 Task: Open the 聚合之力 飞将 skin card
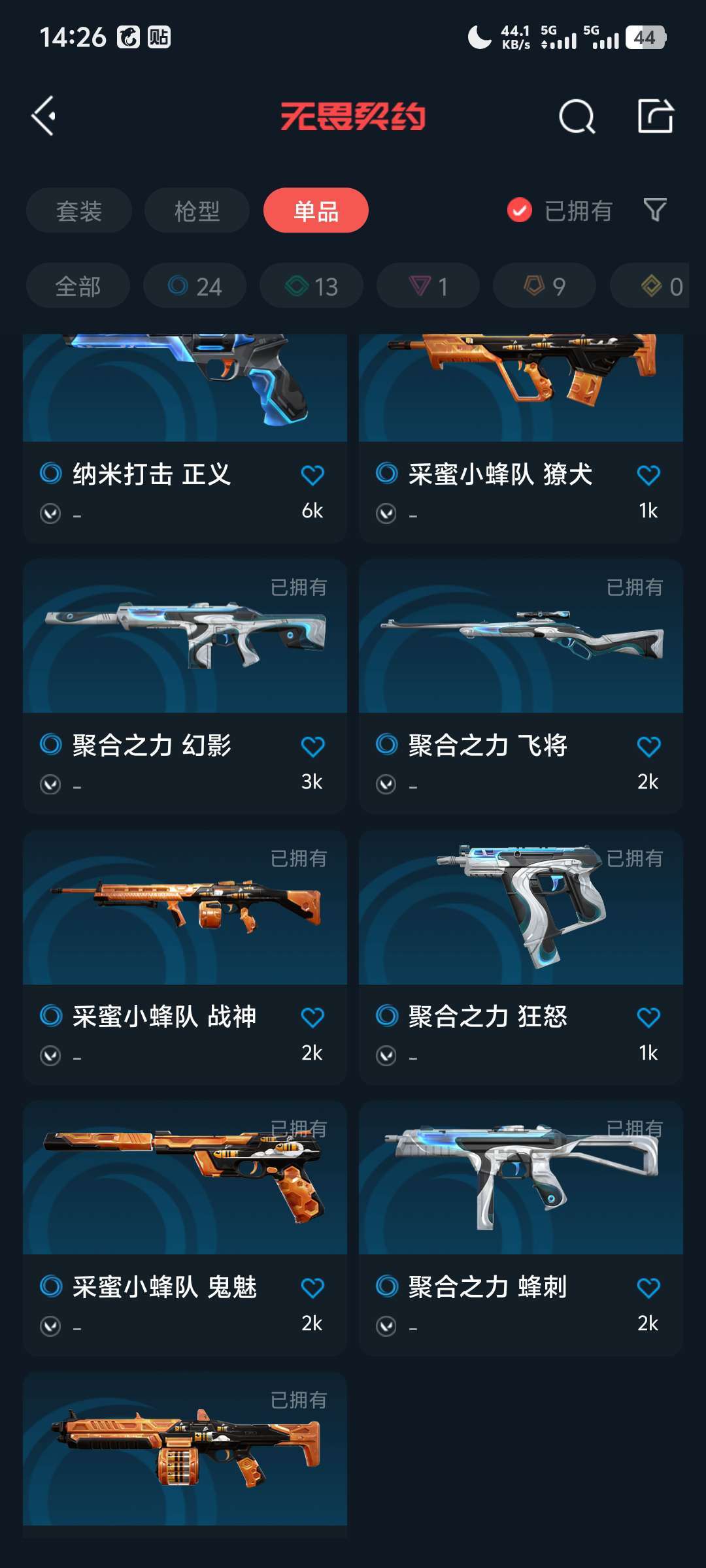point(521,685)
